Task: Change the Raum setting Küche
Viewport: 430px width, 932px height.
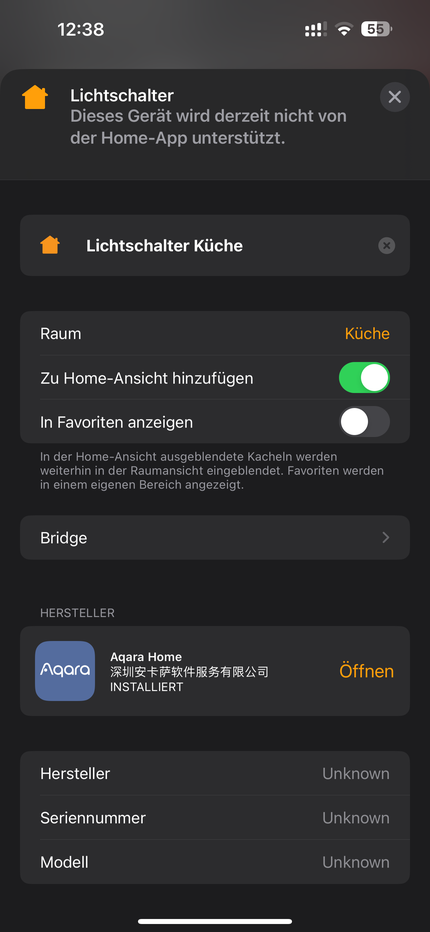Action: [215, 333]
